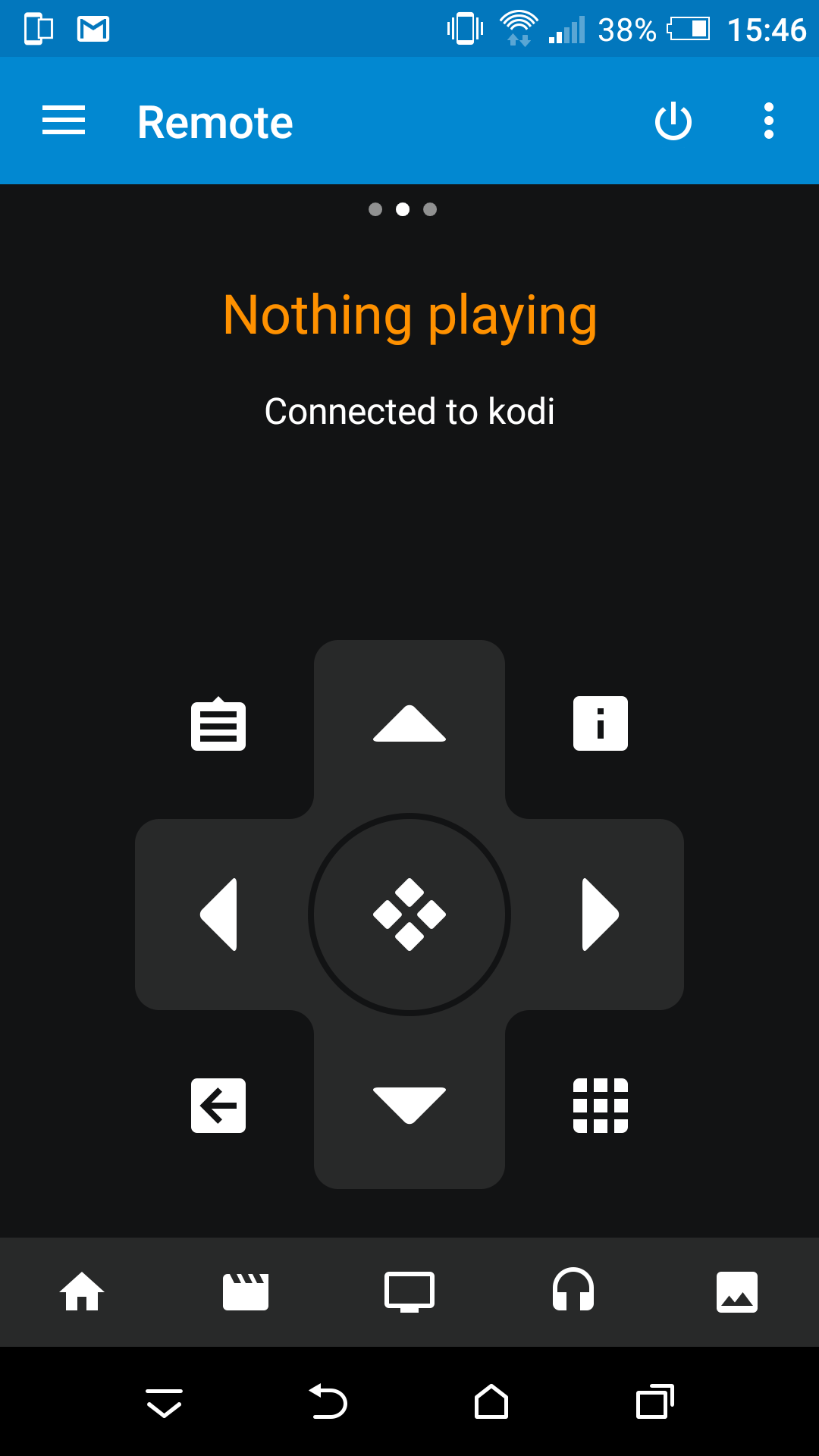This screenshot has height=1456, width=819.
Task: Tap the system back button
Action: coord(328,1401)
